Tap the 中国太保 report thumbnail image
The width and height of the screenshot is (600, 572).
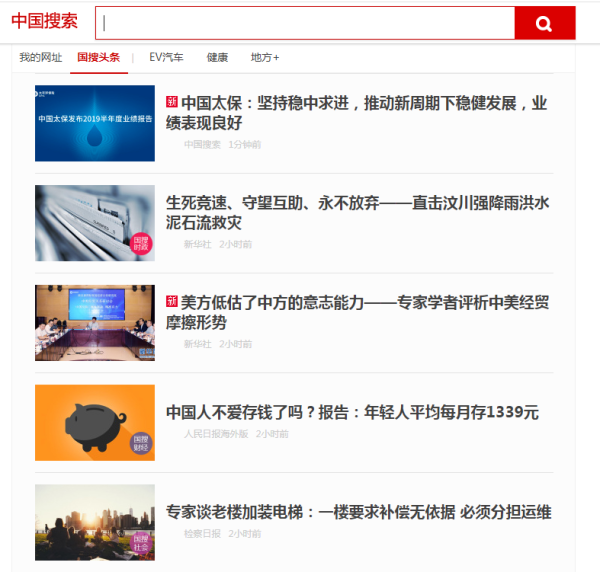click(x=95, y=123)
